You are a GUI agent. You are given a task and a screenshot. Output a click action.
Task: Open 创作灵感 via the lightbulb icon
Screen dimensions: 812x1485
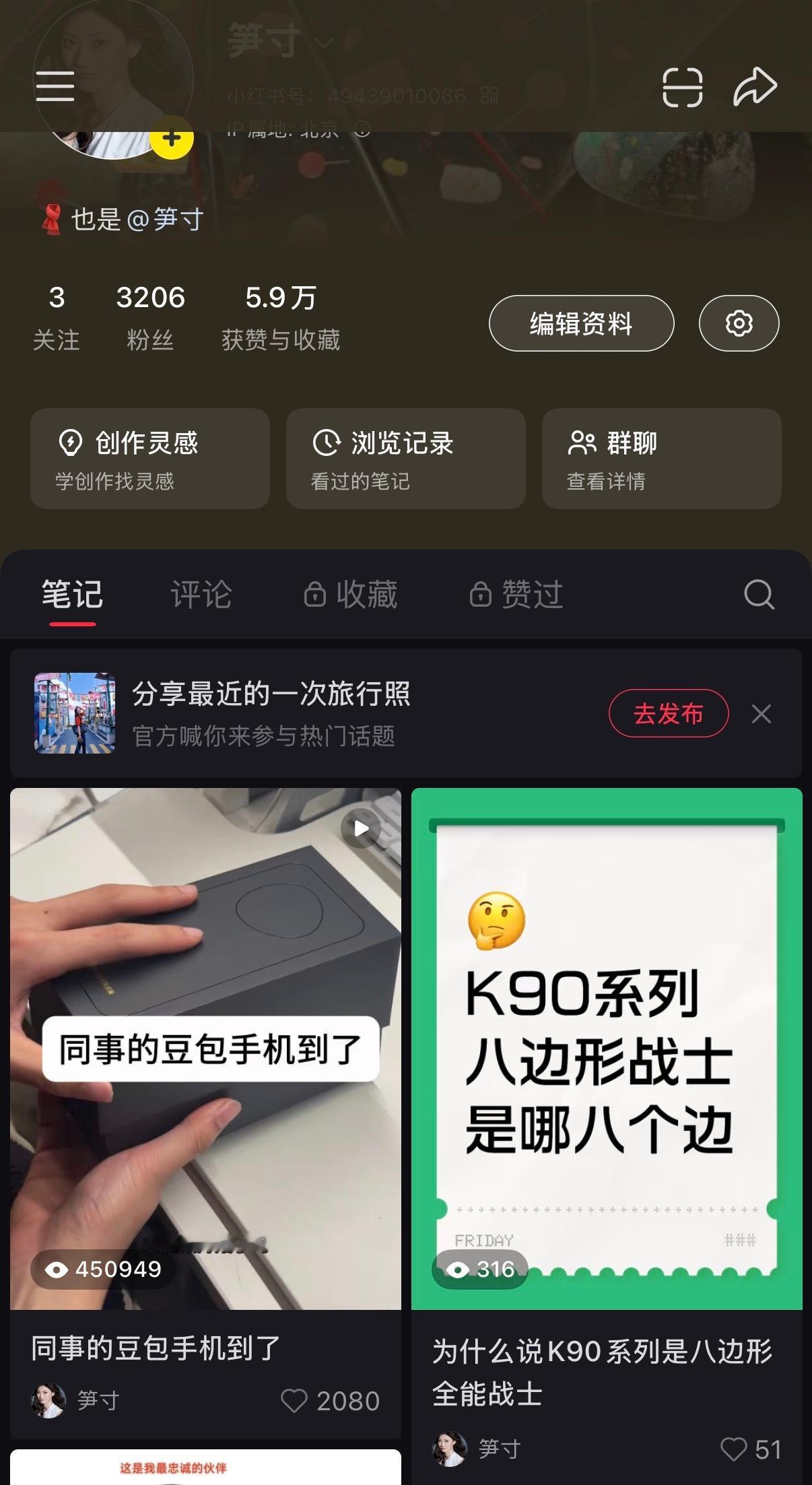[x=69, y=442]
